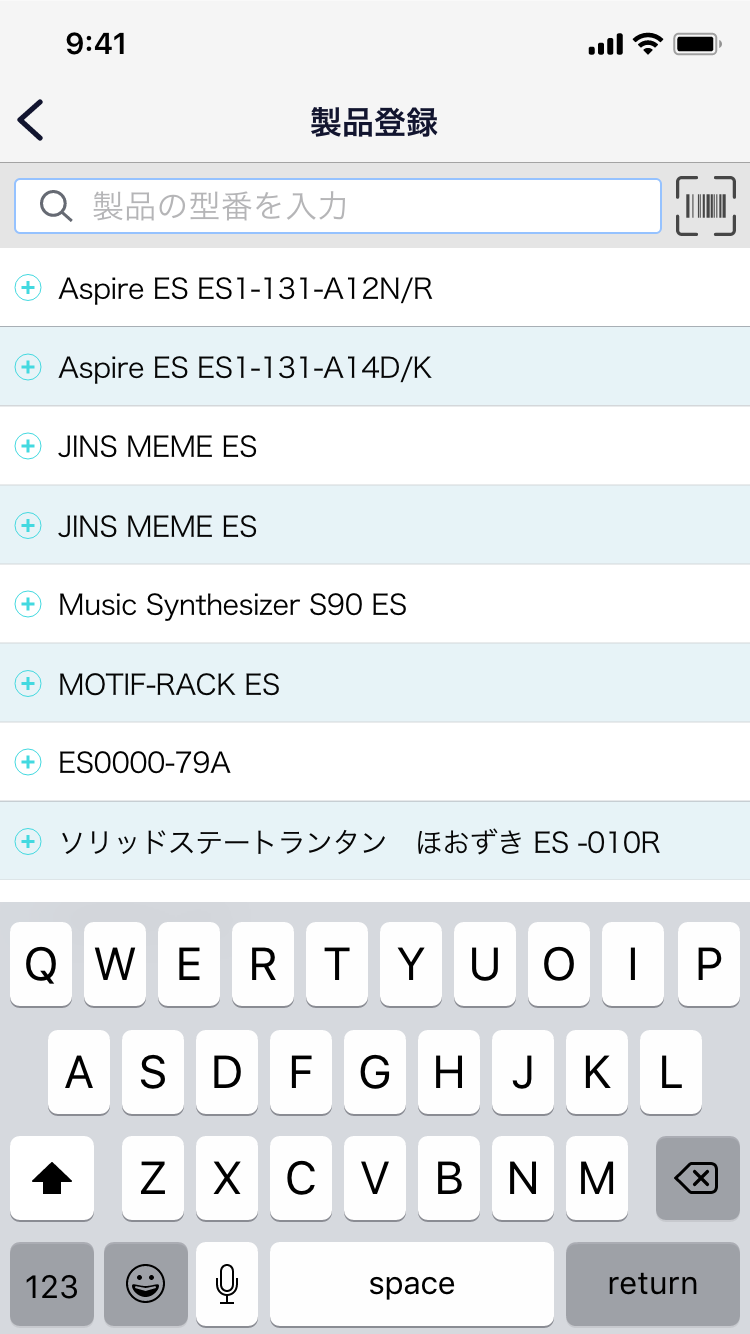Select ソリッドステートランタン ほおずき ES -010R
The width and height of the screenshot is (750, 1334).
(x=375, y=841)
